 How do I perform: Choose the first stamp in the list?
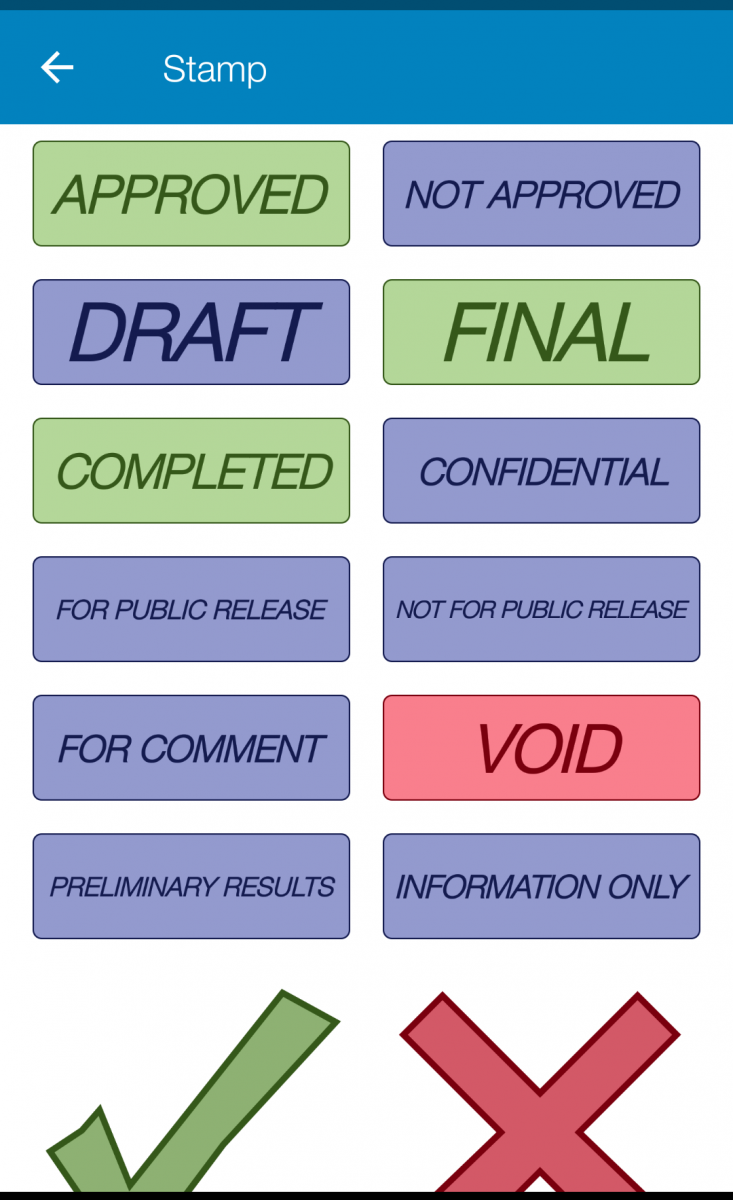point(190,193)
